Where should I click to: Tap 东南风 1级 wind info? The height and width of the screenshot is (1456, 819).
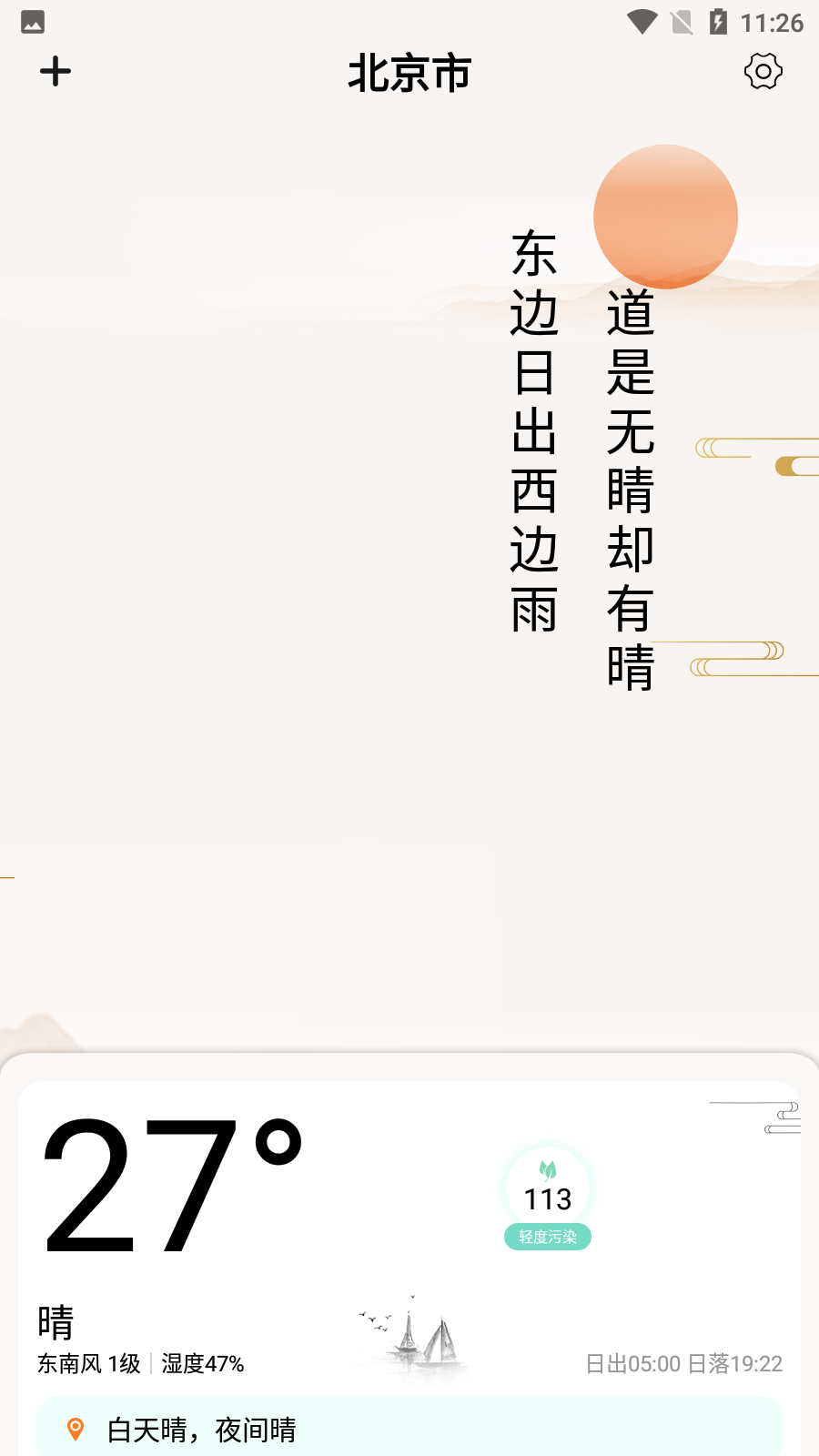pos(88,1363)
